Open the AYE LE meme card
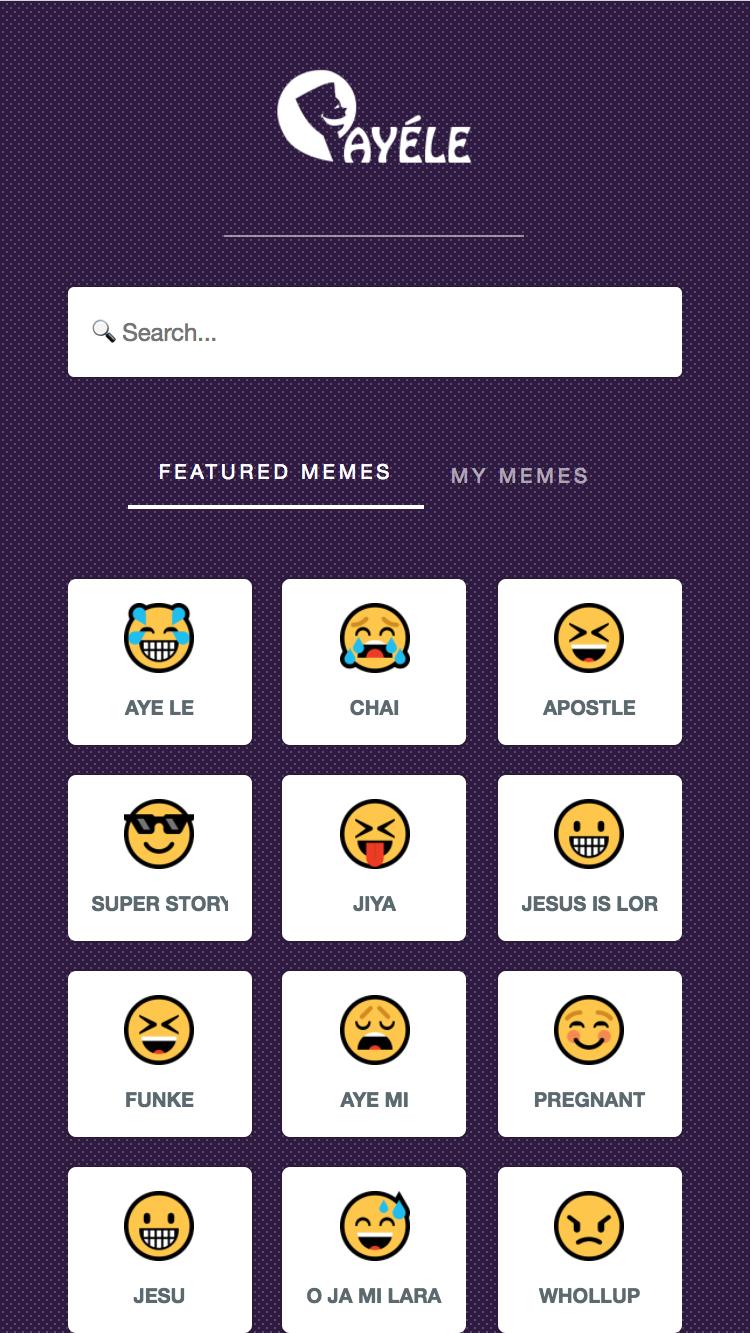 160,662
